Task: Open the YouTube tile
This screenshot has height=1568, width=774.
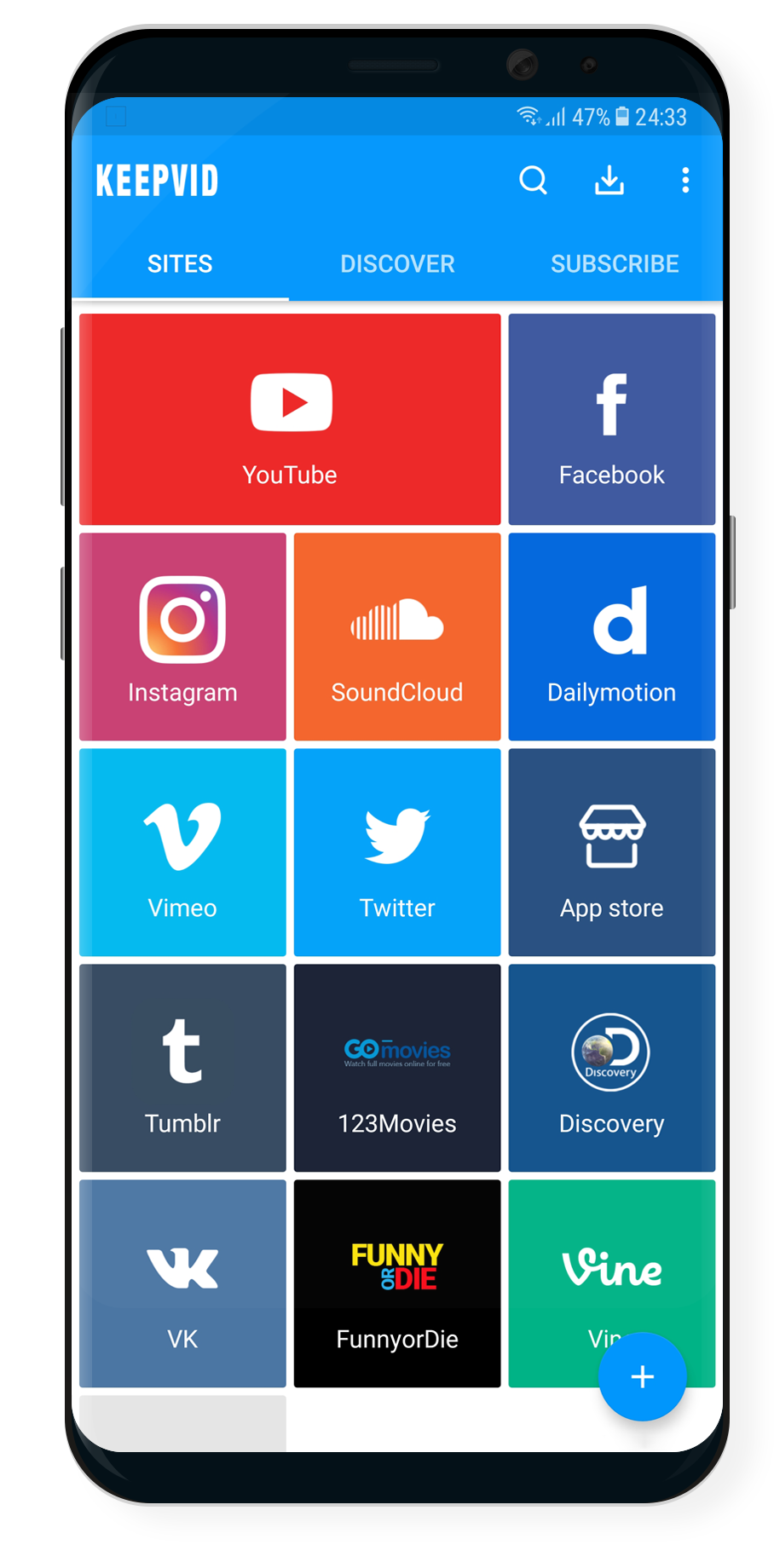Action: (x=290, y=419)
